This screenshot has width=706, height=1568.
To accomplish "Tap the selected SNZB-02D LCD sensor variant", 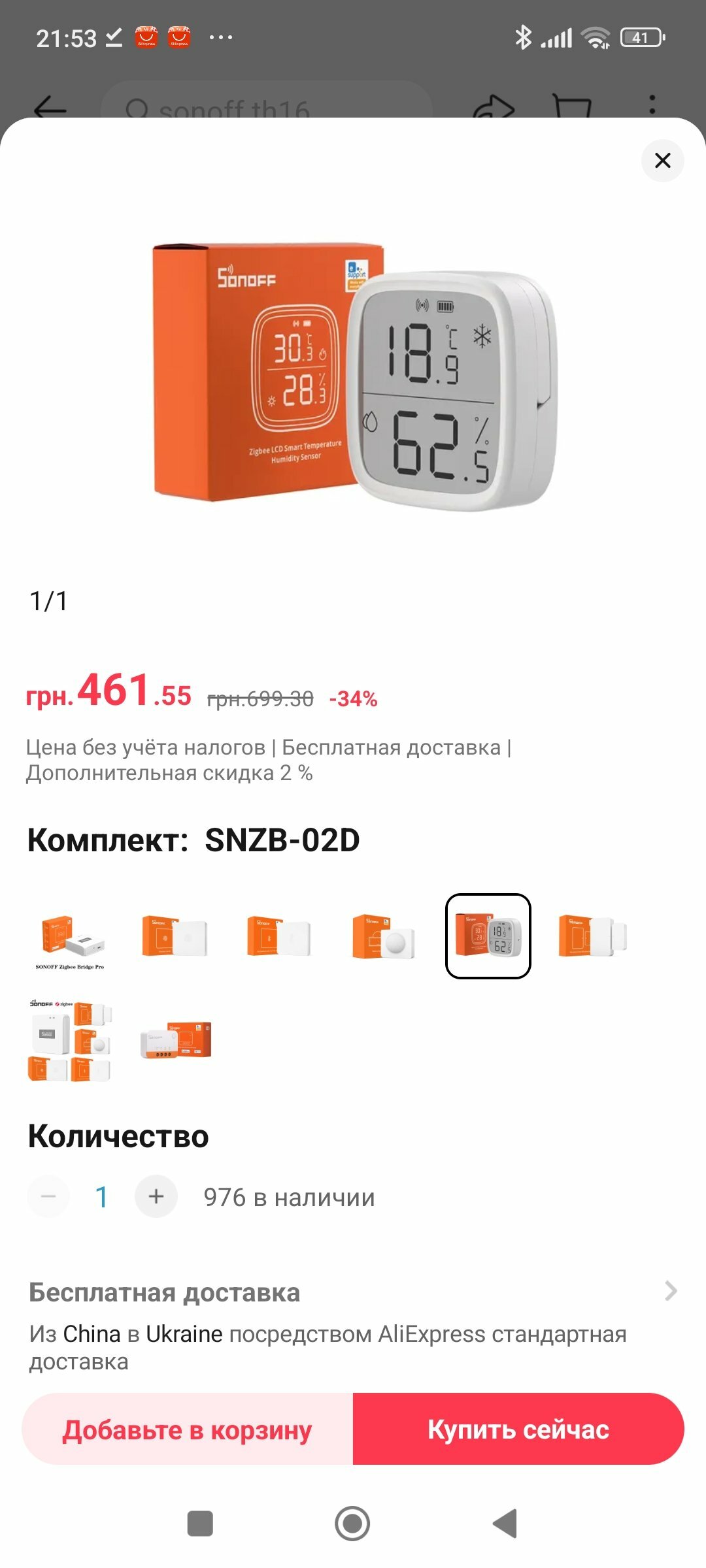I will [488, 936].
